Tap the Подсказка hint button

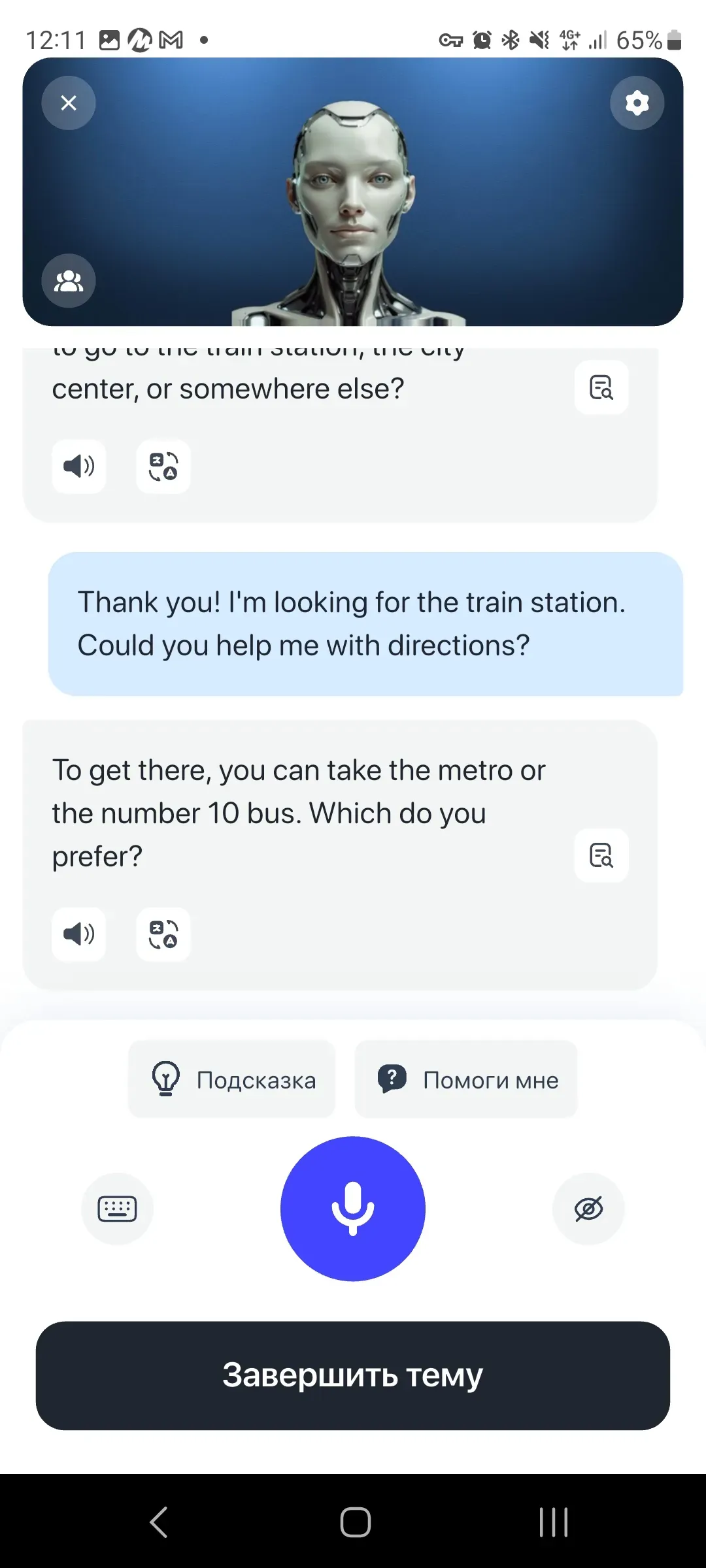(232, 1079)
